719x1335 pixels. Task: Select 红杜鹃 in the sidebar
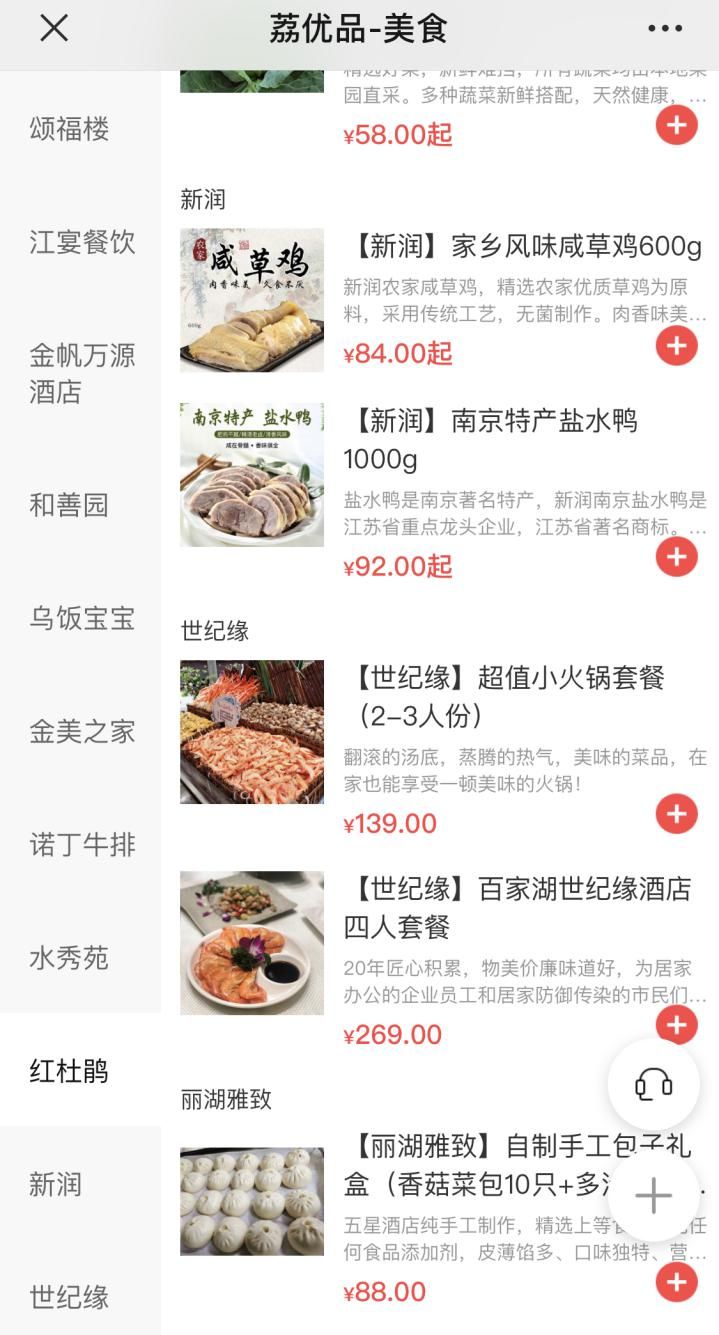tap(68, 1071)
